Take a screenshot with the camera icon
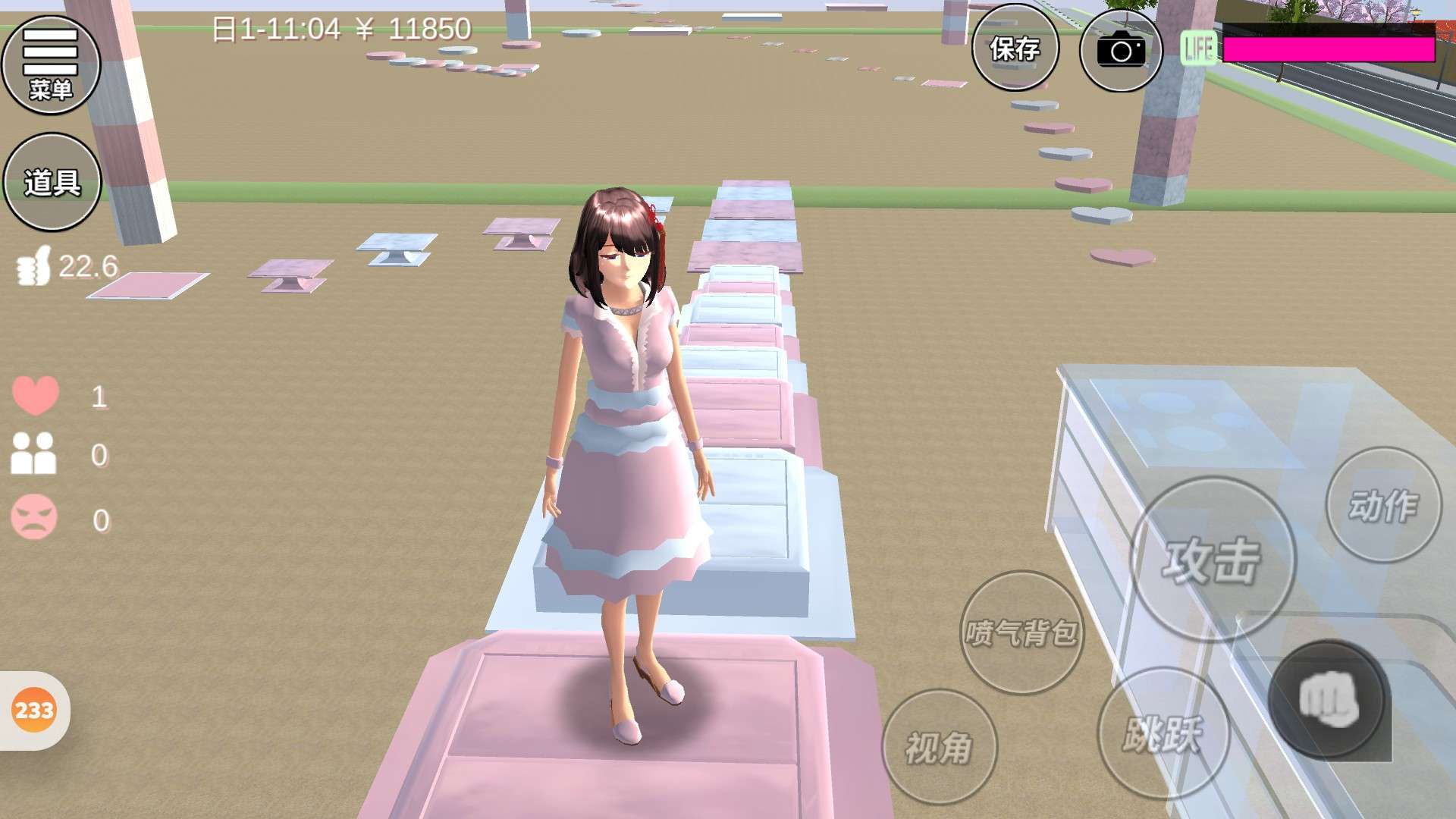Viewport: 1456px width, 819px height. [1121, 52]
